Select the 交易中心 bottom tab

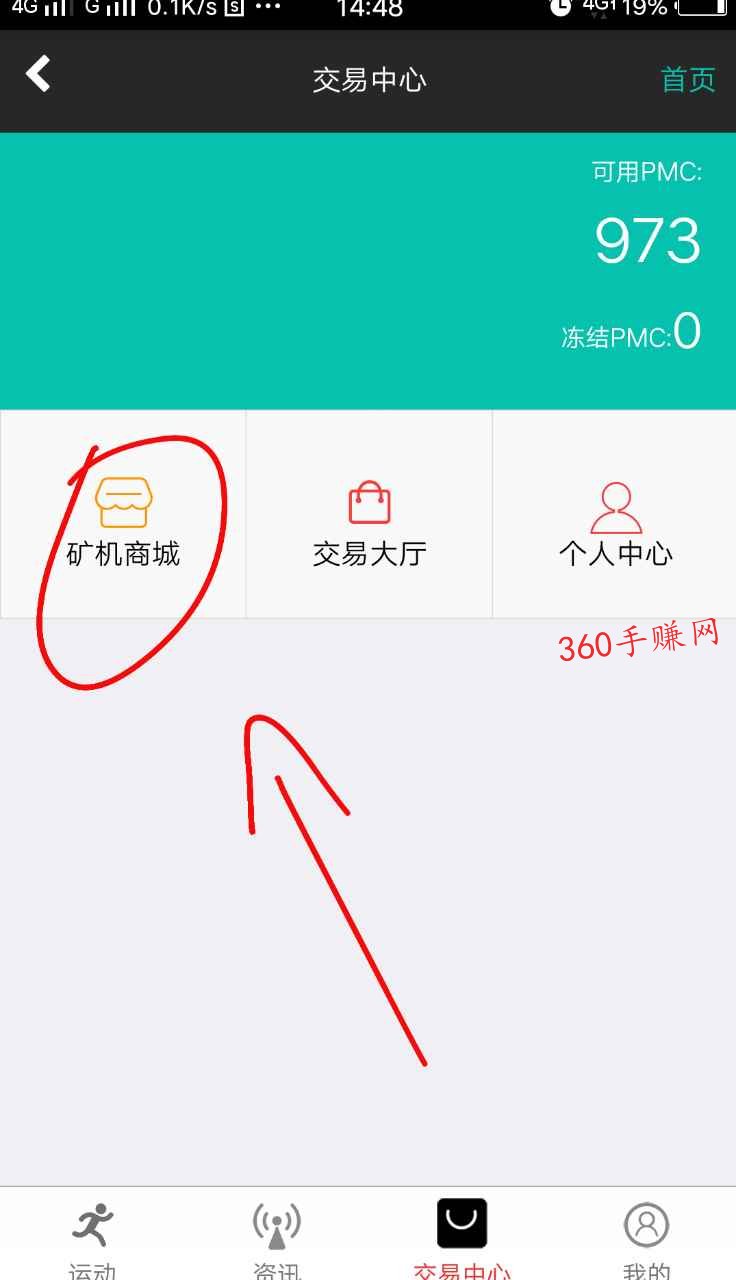tap(462, 1236)
